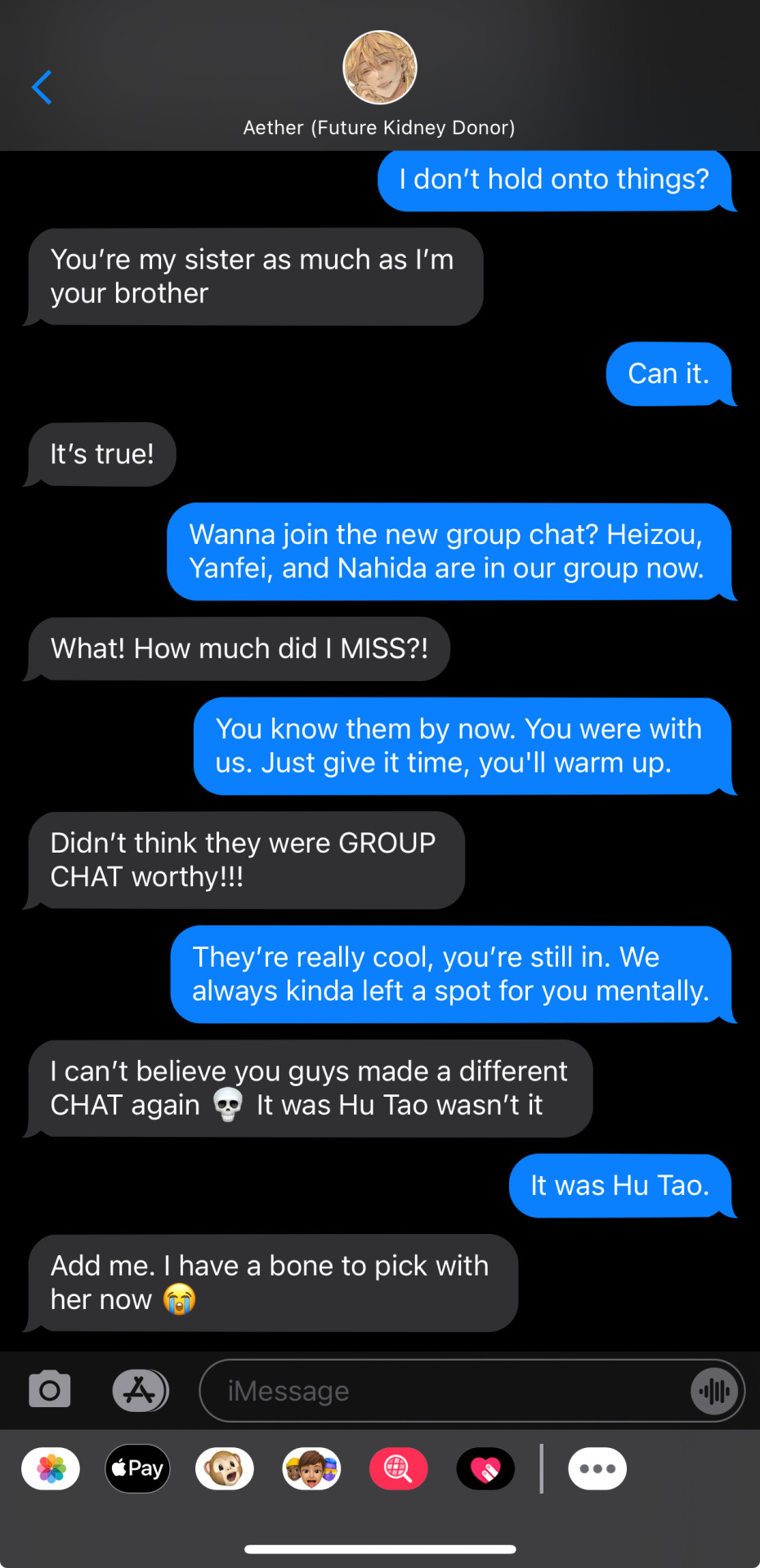Open the monkey Animoji app
760x1568 pixels.
(225, 1468)
